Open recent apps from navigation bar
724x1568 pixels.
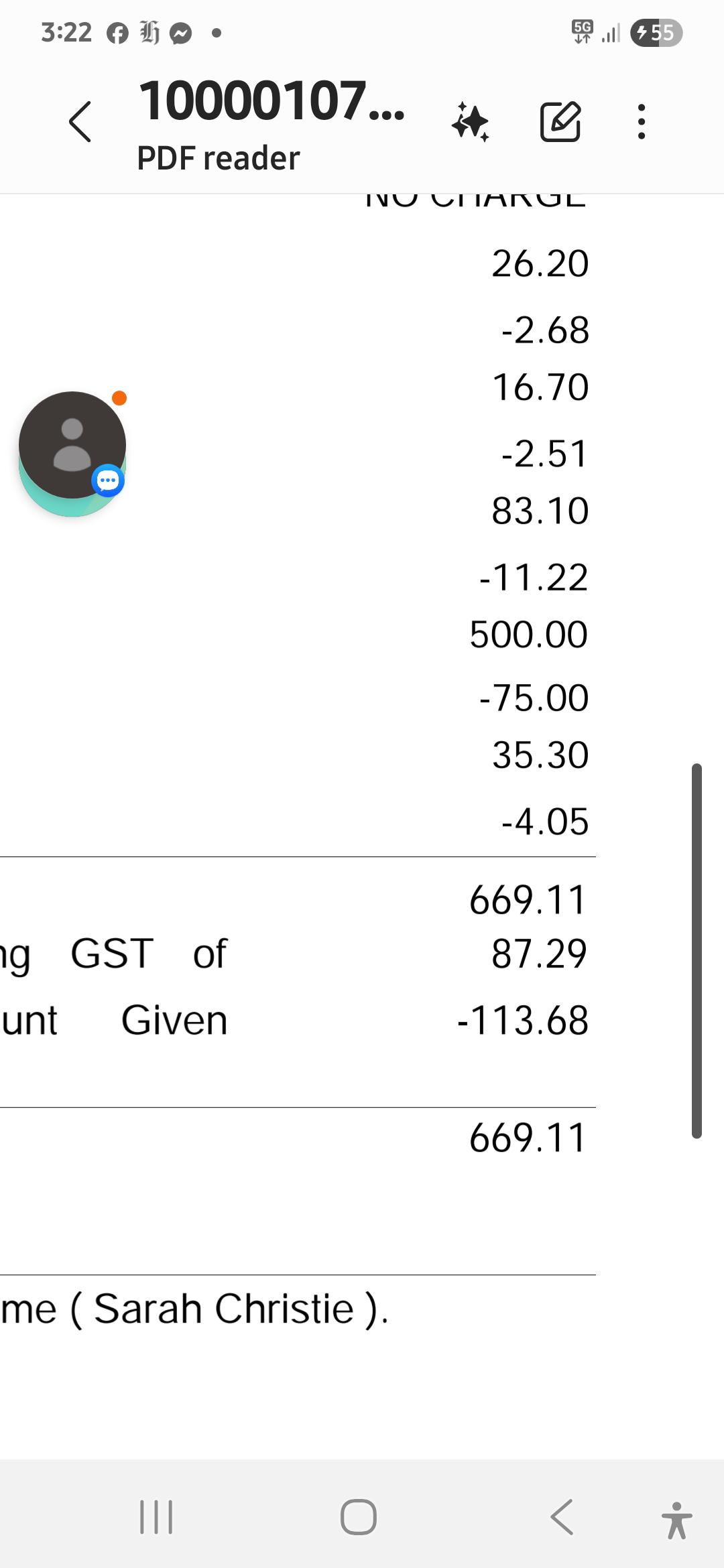pos(156,1517)
